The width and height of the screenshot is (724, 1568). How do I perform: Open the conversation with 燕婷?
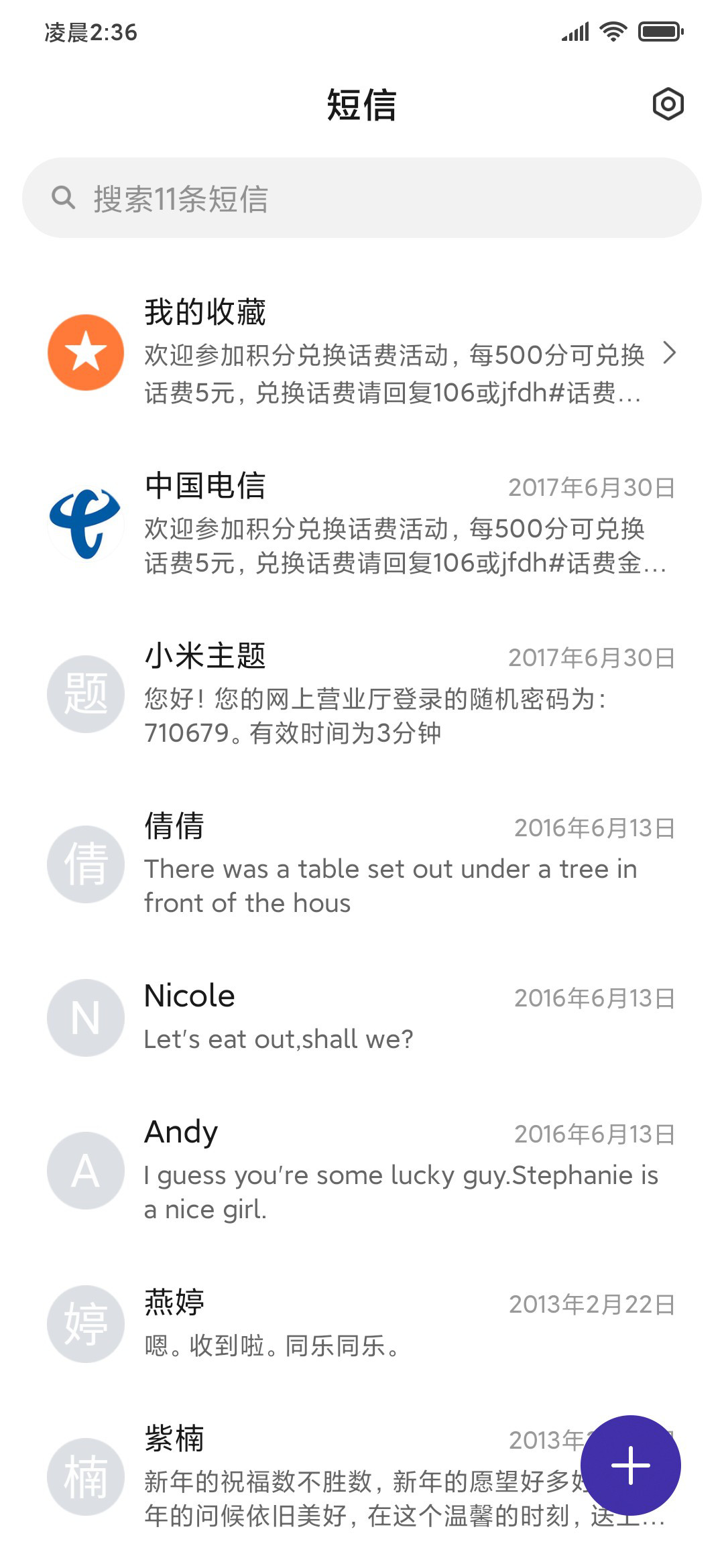click(x=362, y=1323)
